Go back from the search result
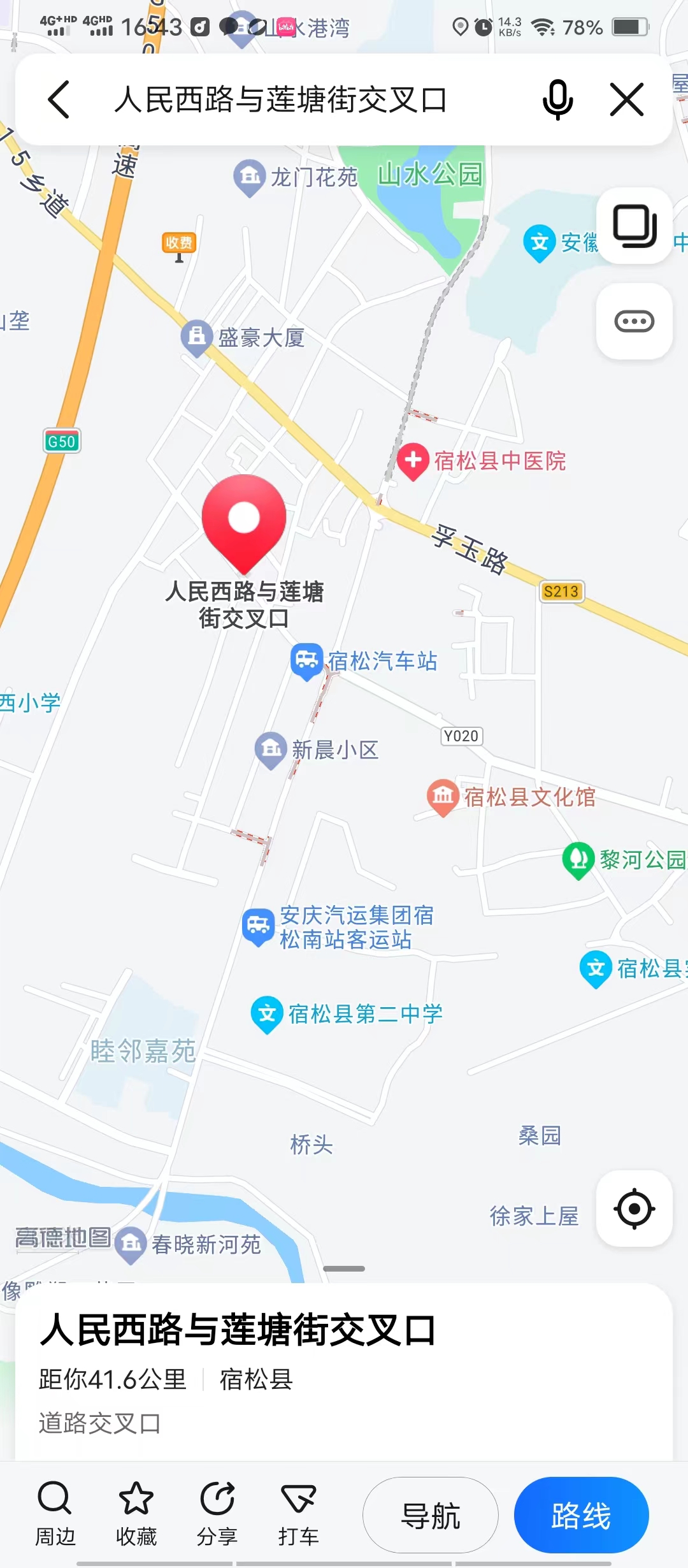Image resolution: width=688 pixels, height=1568 pixels. [59, 100]
